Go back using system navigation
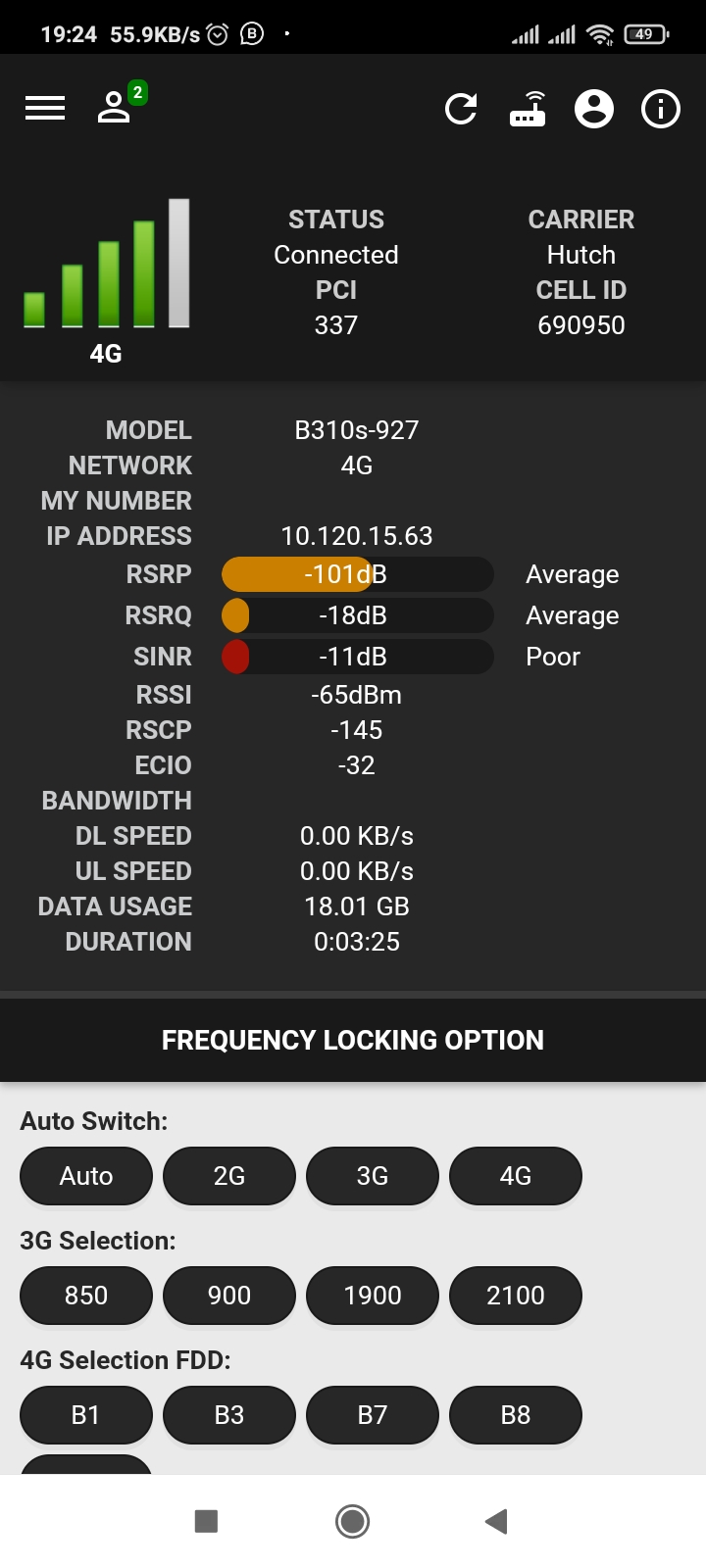Image resolution: width=706 pixels, height=1568 pixels. pyautogui.click(x=496, y=1521)
